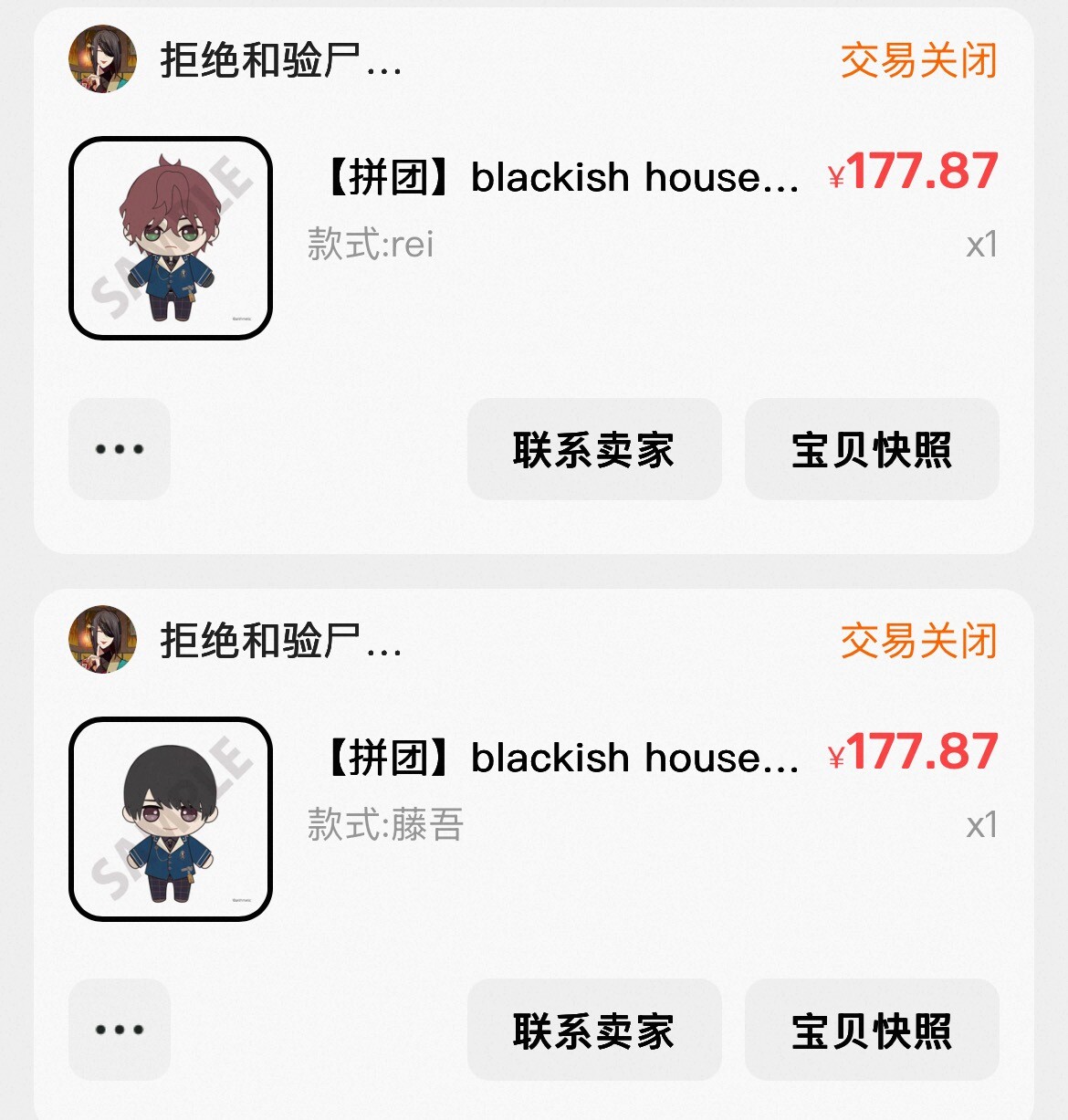
Task: Open the 藤吾 plush product thumbnail
Action: pyautogui.click(x=171, y=819)
